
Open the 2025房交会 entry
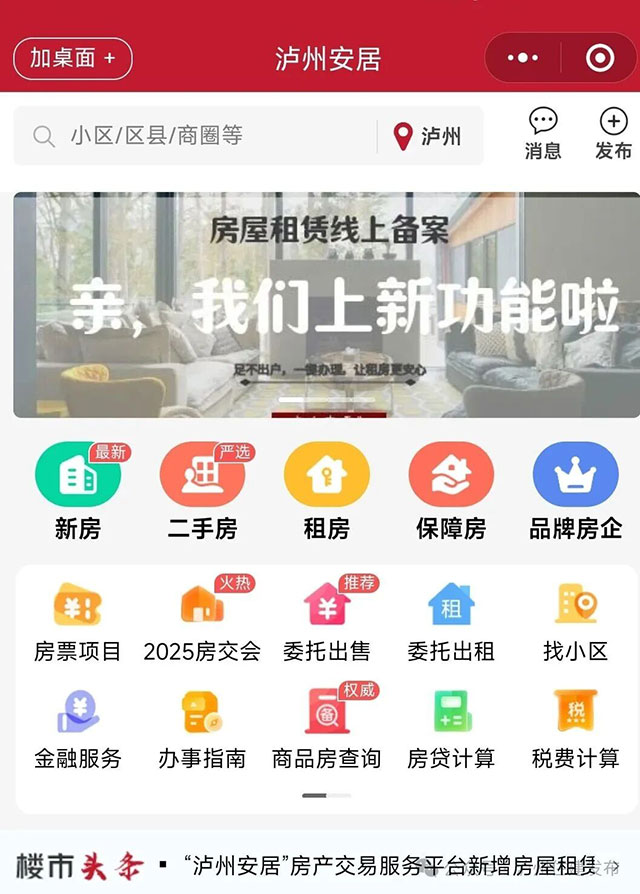tap(202, 621)
